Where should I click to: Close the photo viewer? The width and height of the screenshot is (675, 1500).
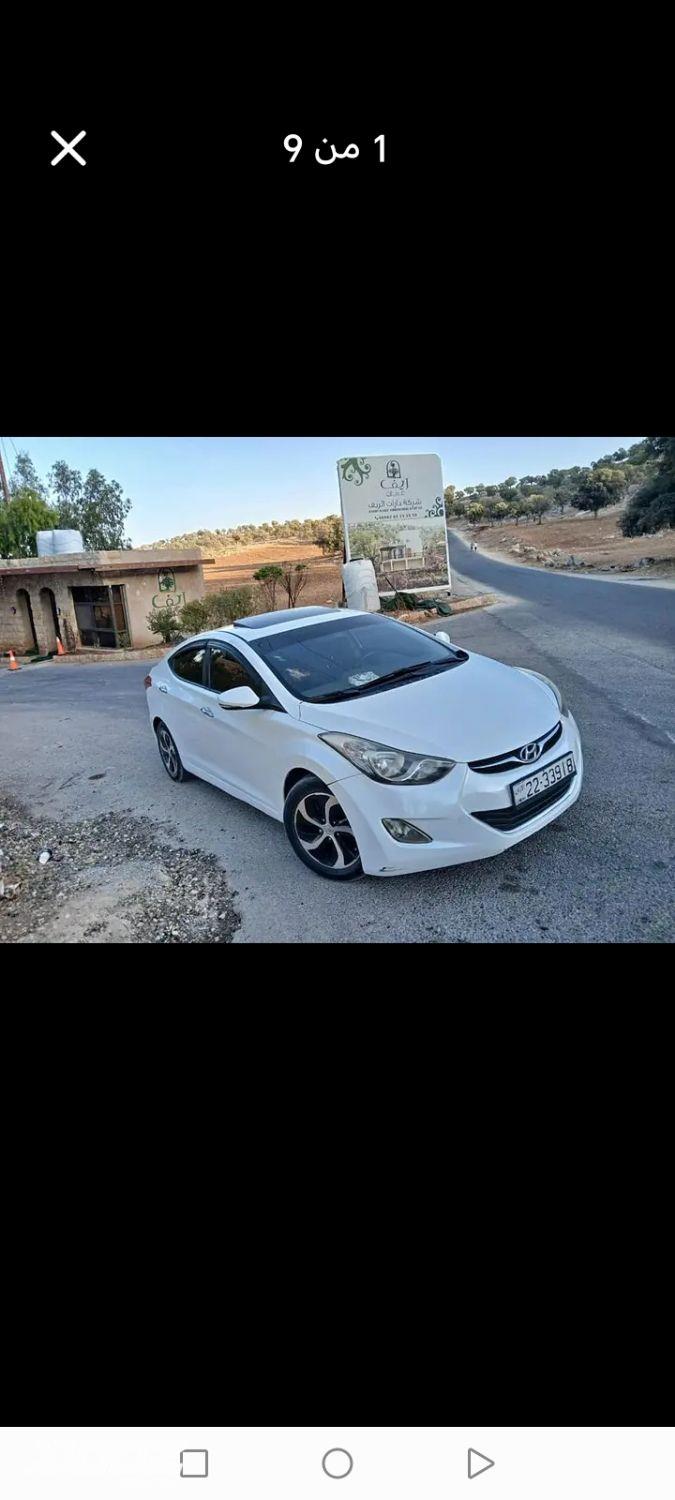(68, 149)
